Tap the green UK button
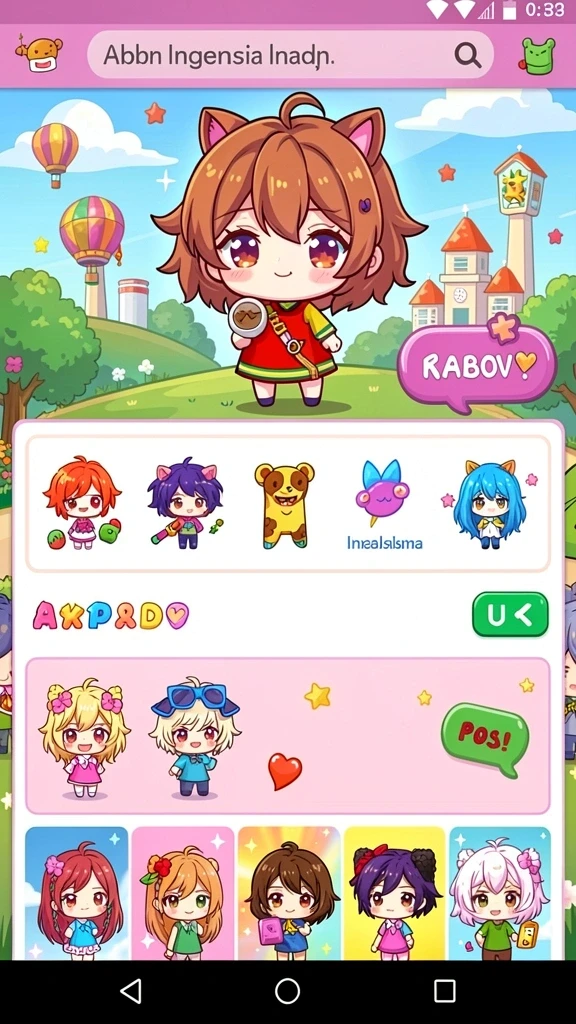The height and width of the screenshot is (1024, 576). pos(510,614)
